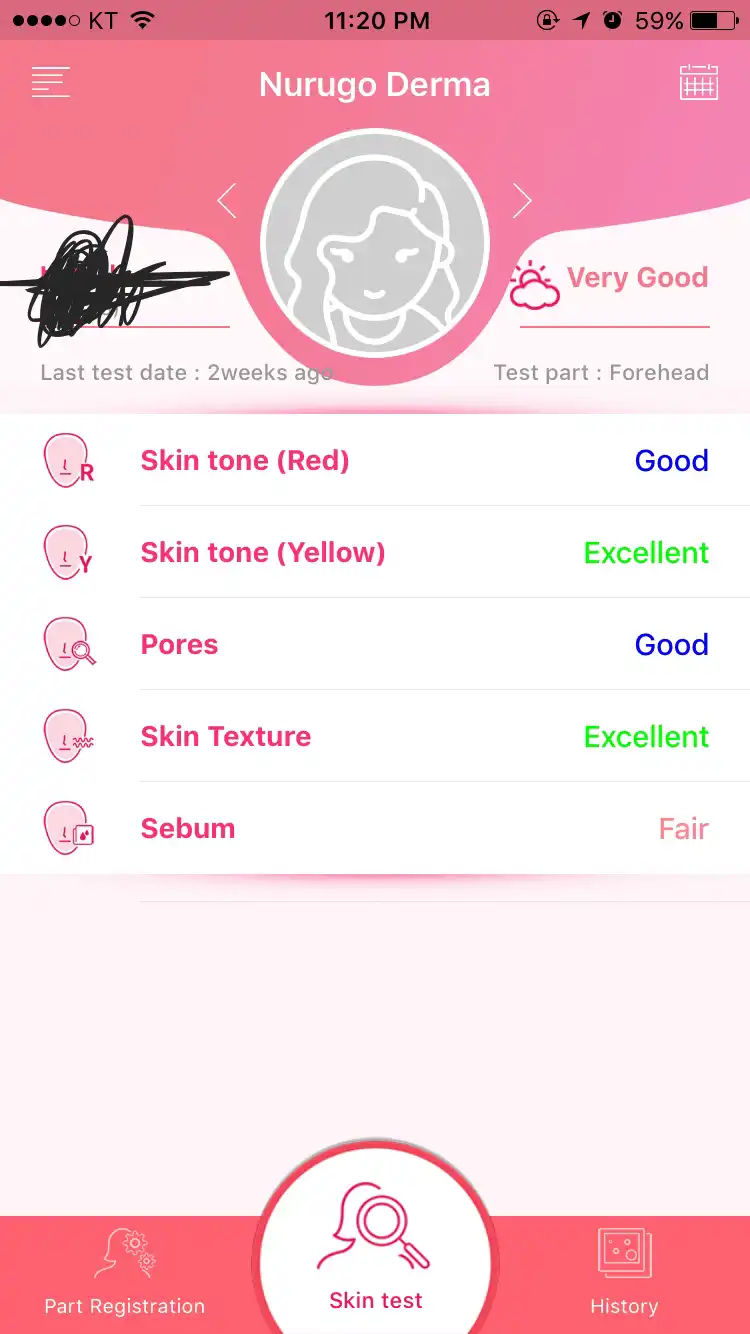Open the calendar icon

point(699,82)
